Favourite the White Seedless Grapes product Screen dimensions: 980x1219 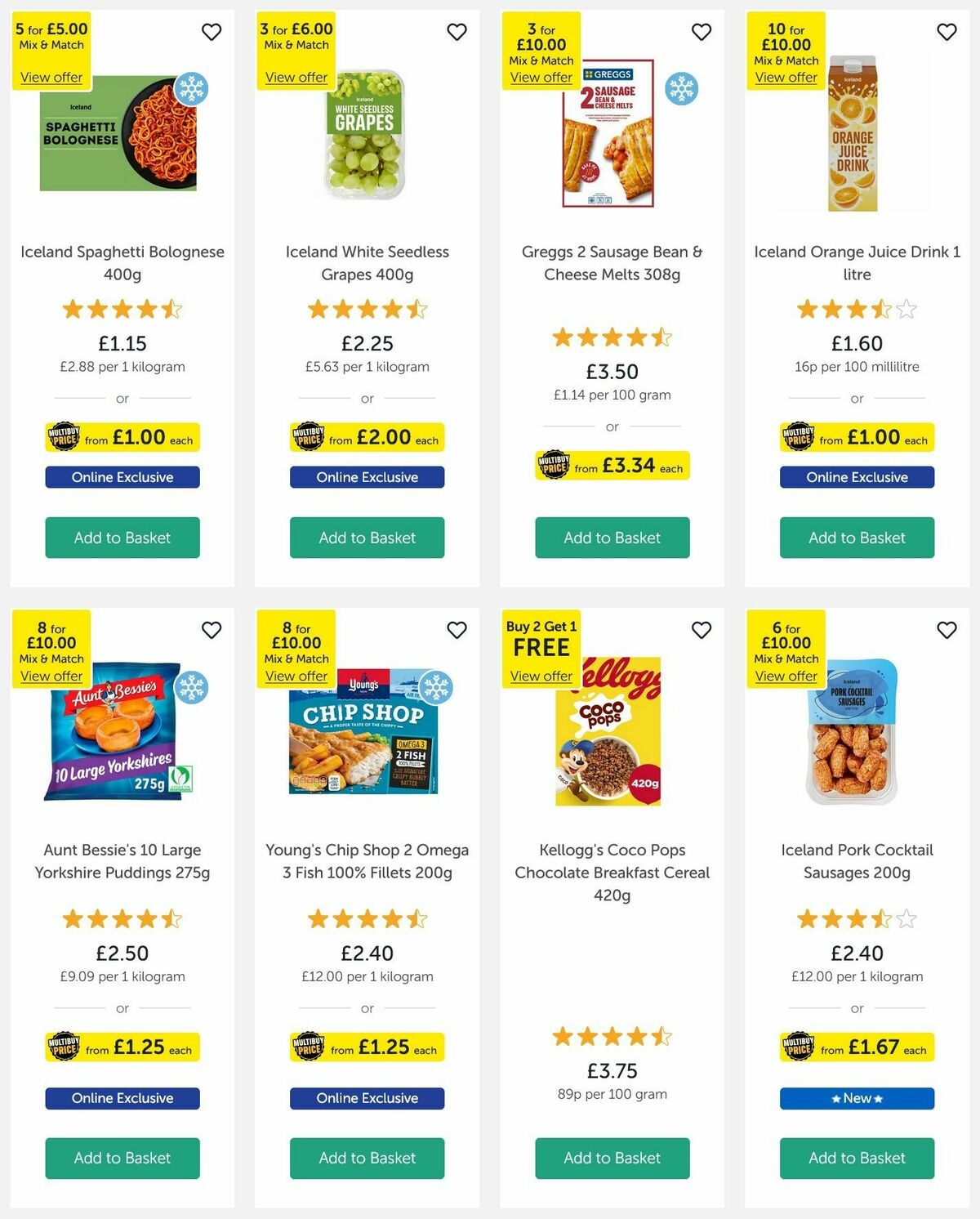[x=457, y=33]
